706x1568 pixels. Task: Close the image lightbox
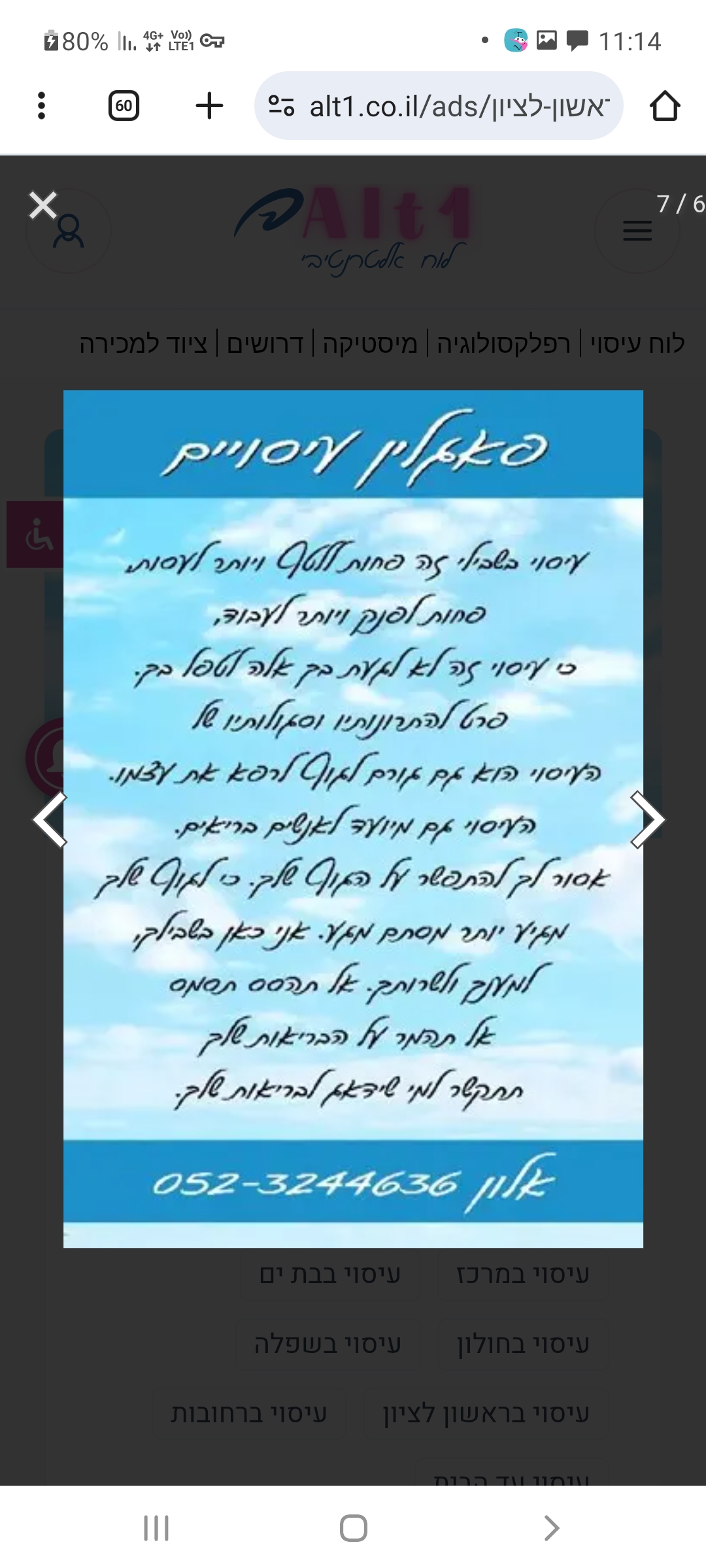43,205
